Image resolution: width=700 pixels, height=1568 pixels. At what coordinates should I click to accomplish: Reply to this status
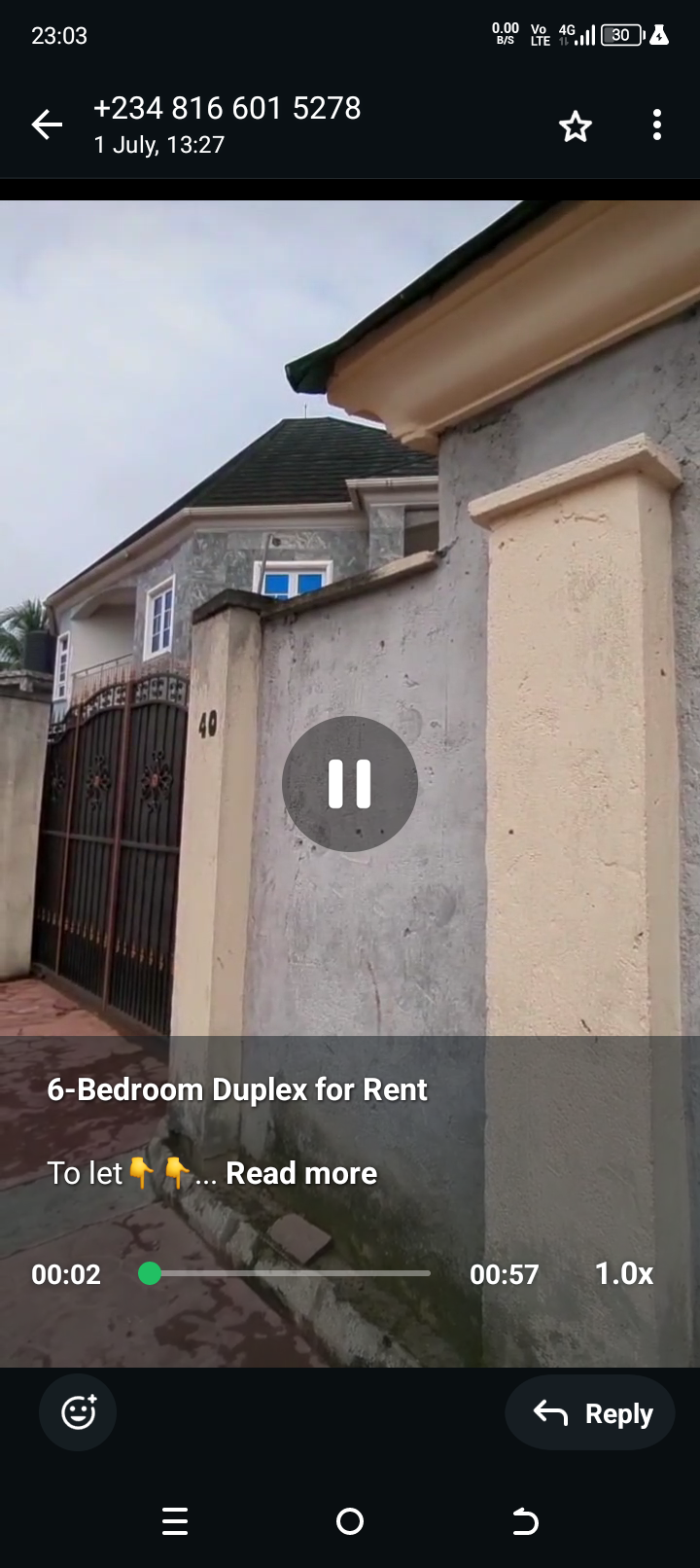[x=591, y=1413]
